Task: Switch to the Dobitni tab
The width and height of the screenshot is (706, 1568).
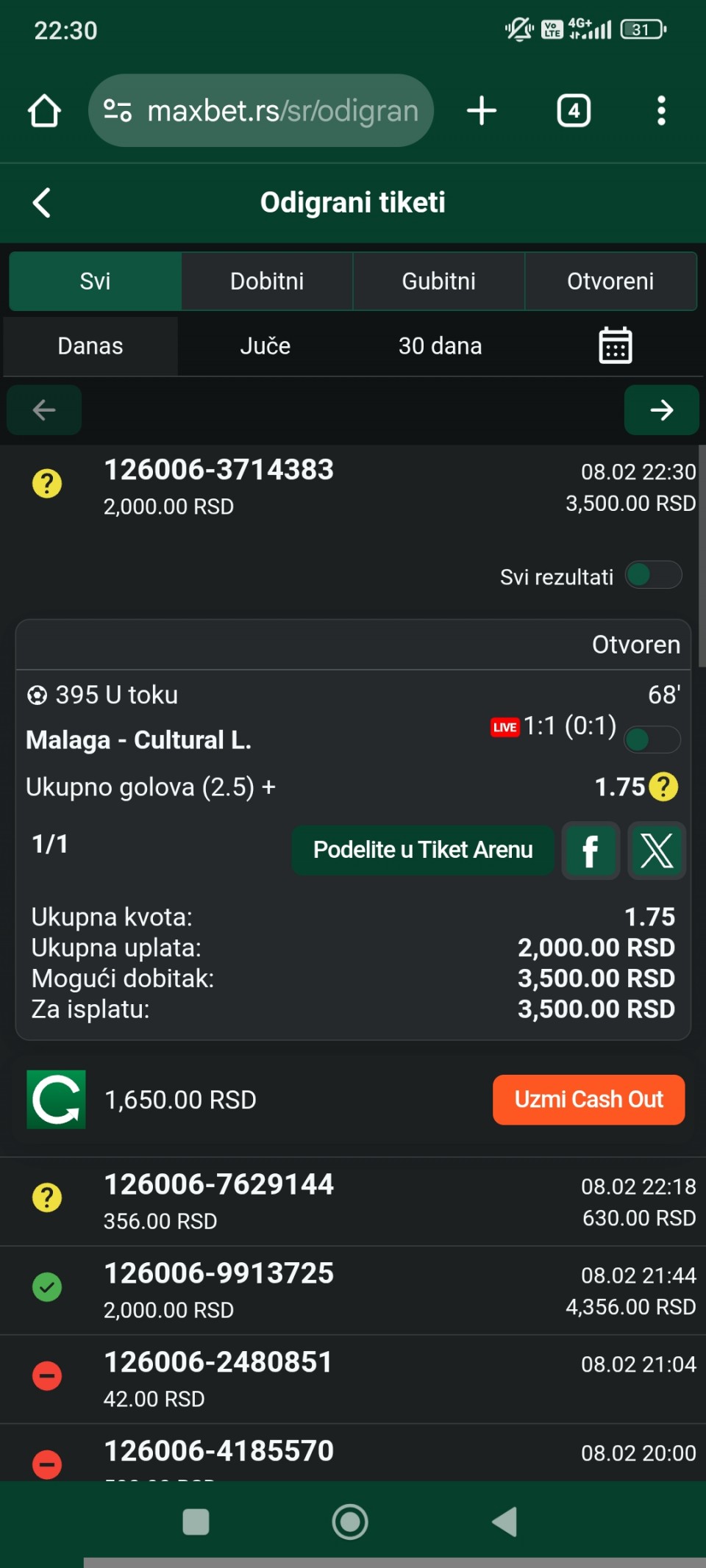Action: click(267, 281)
